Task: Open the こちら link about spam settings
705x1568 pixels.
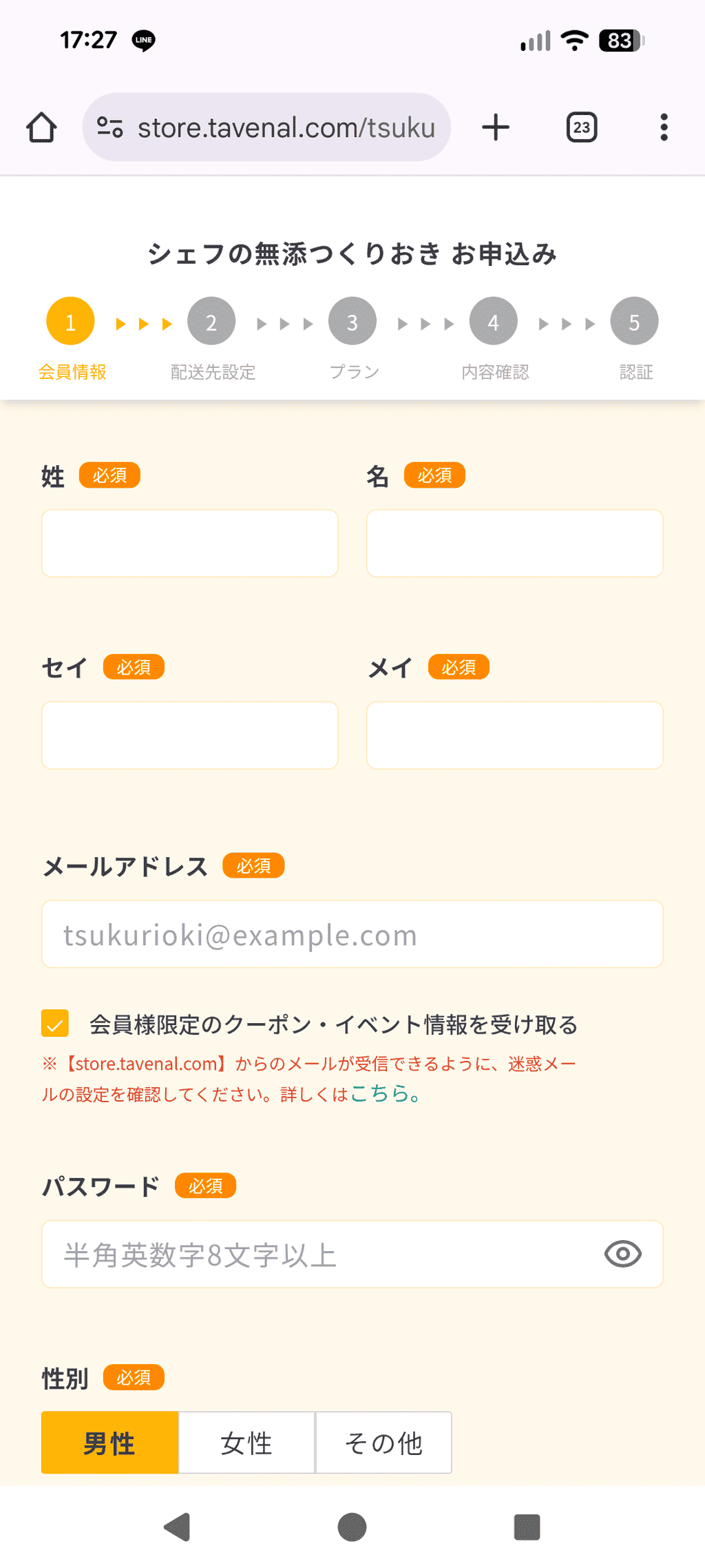Action: 382,1094
